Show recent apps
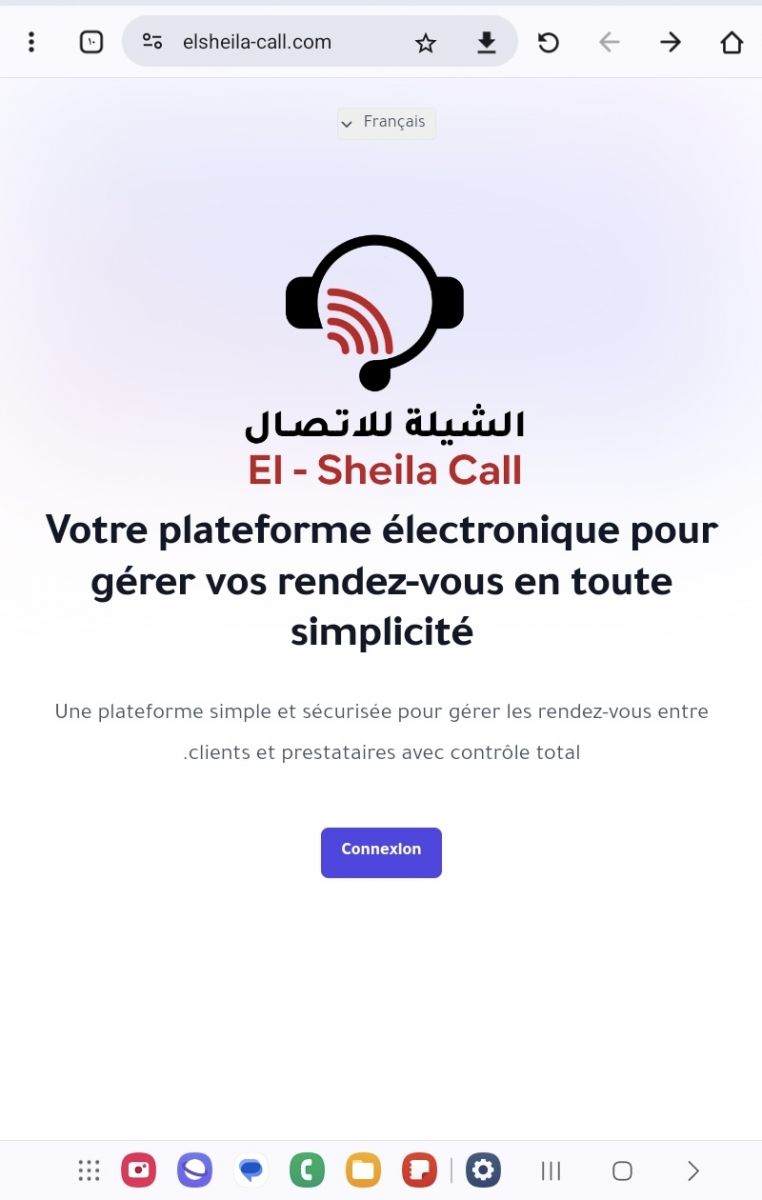The height and width of the screenshot is (1200, 762). [551, 1170]
